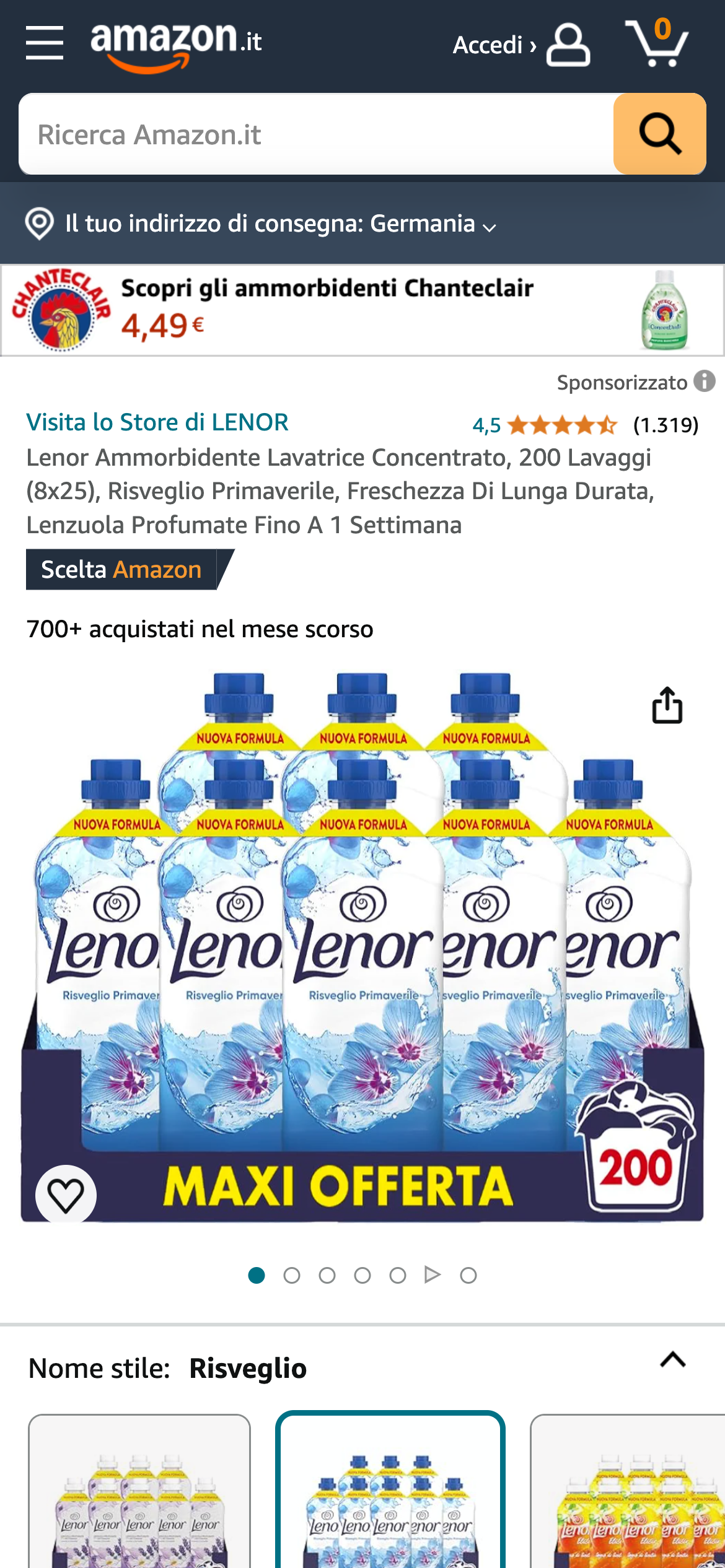Jump to the second product image dot

(292, 1275)
